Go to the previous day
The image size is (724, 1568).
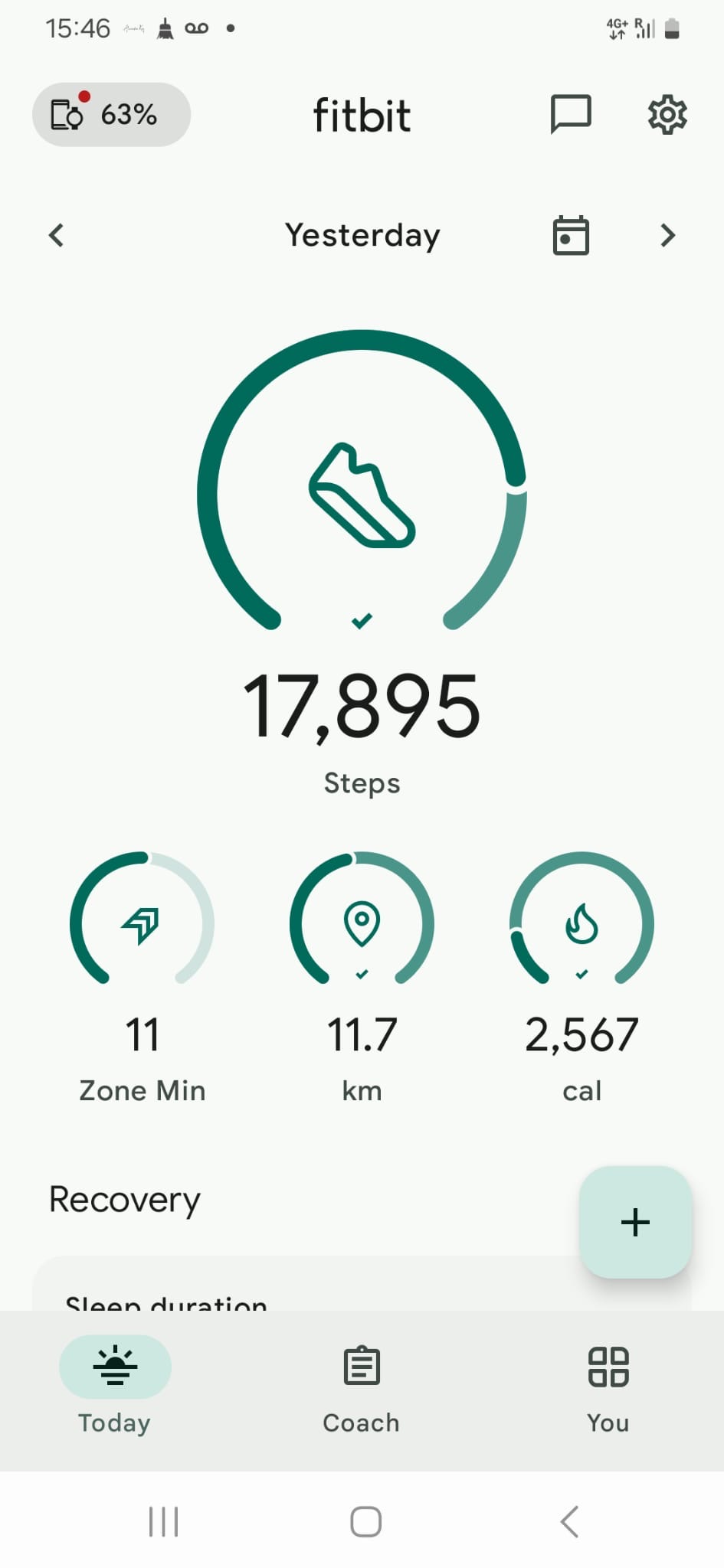point(56,235)
